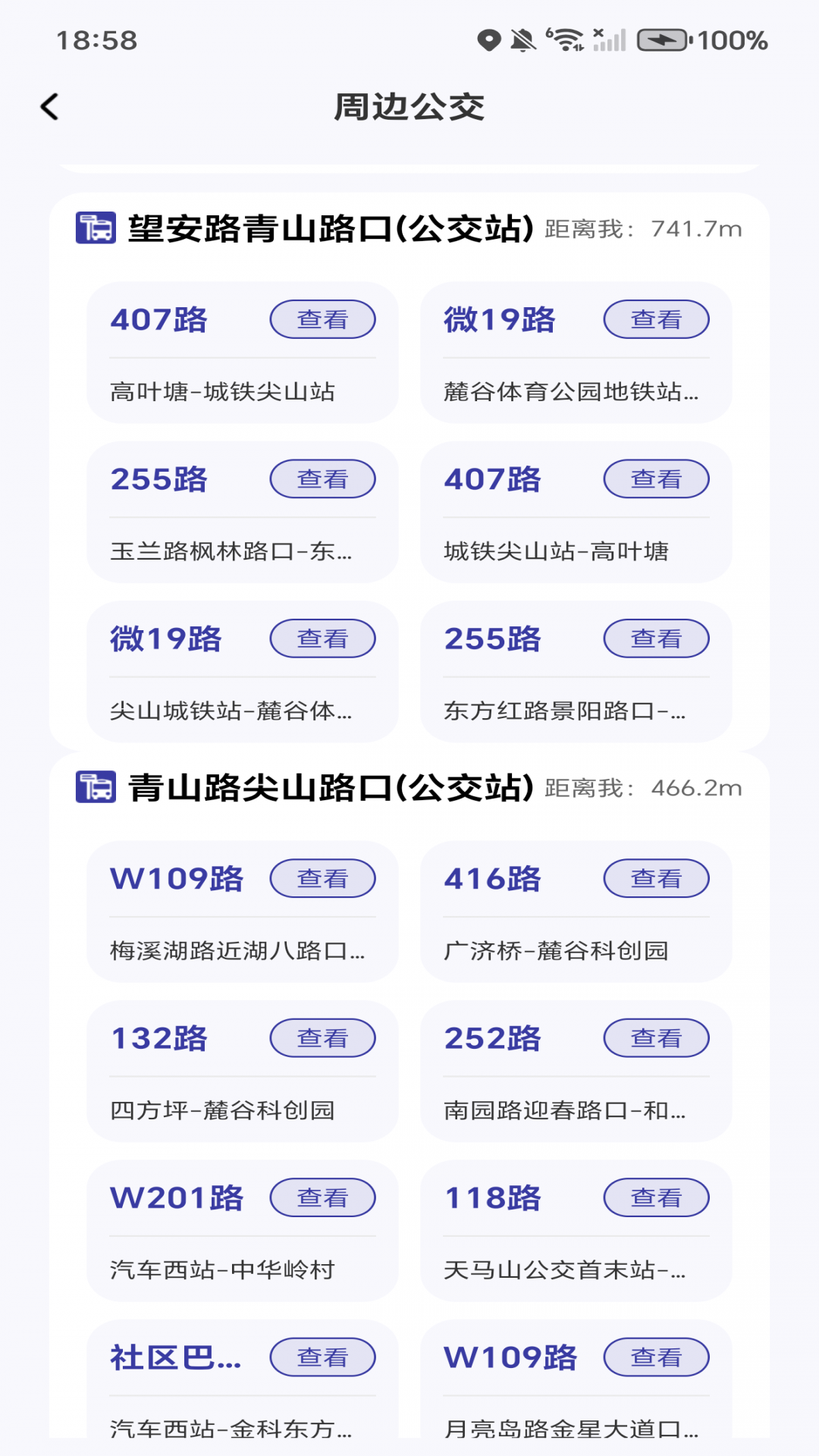Go back from the 周边公交 page

coord(50,107)
